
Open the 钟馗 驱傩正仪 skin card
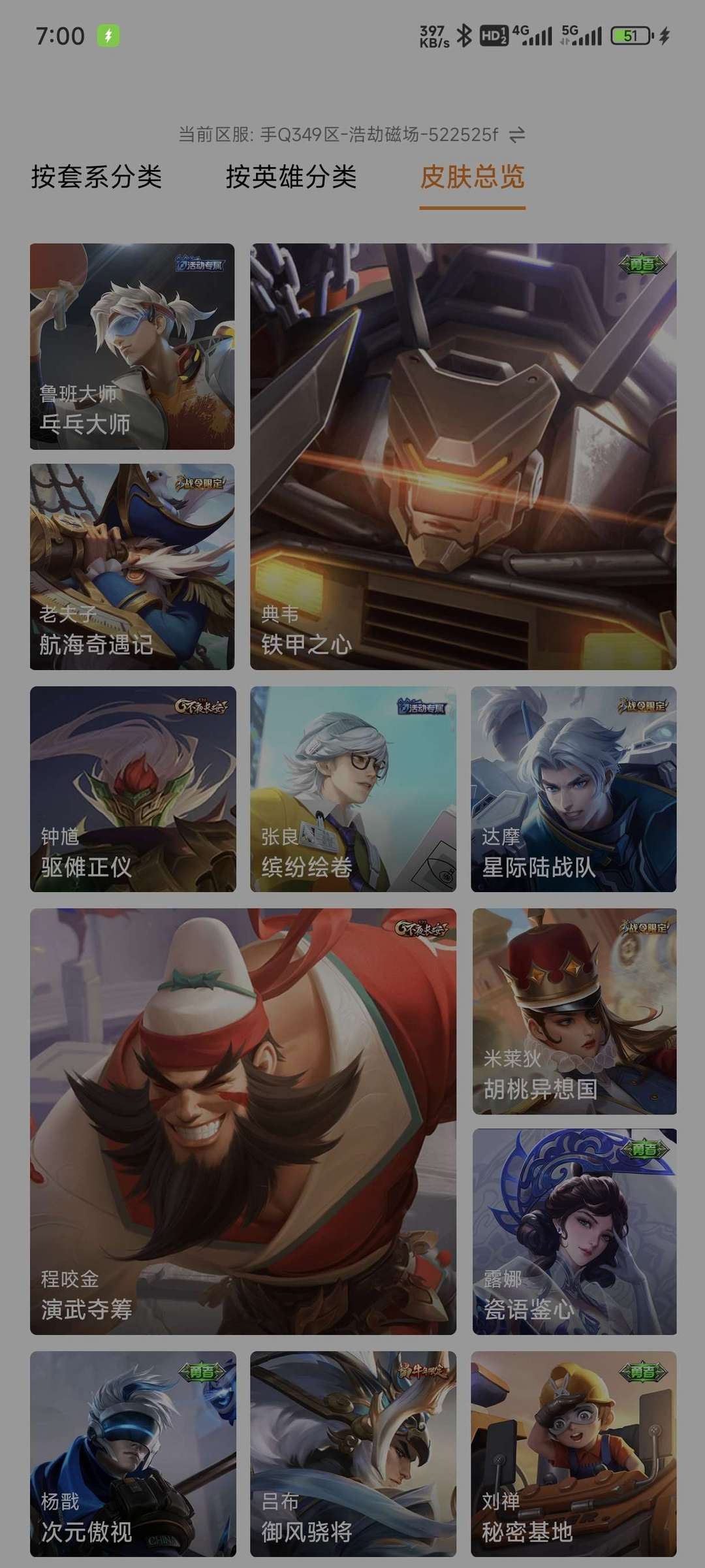click(133, 789)
